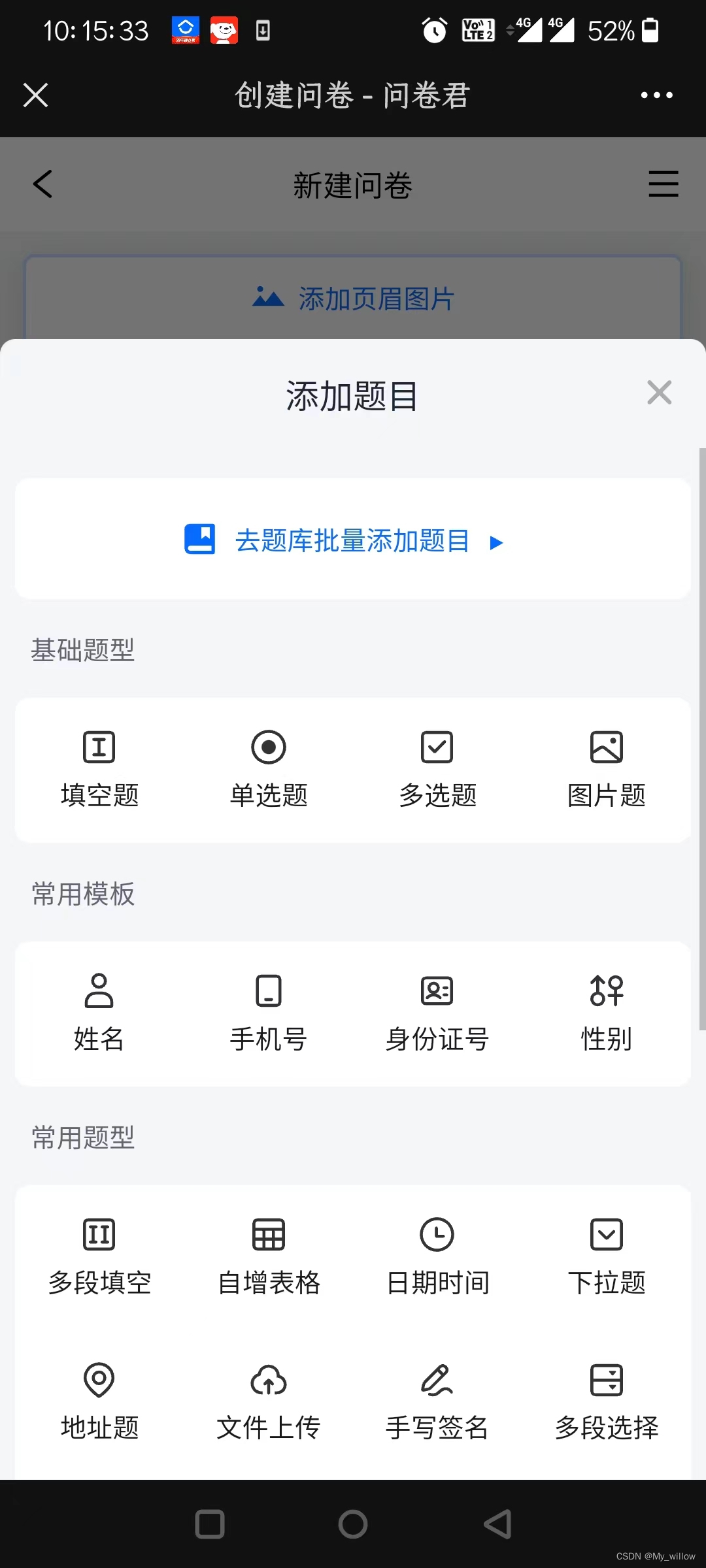Choose the 图片题 question type

607,770
